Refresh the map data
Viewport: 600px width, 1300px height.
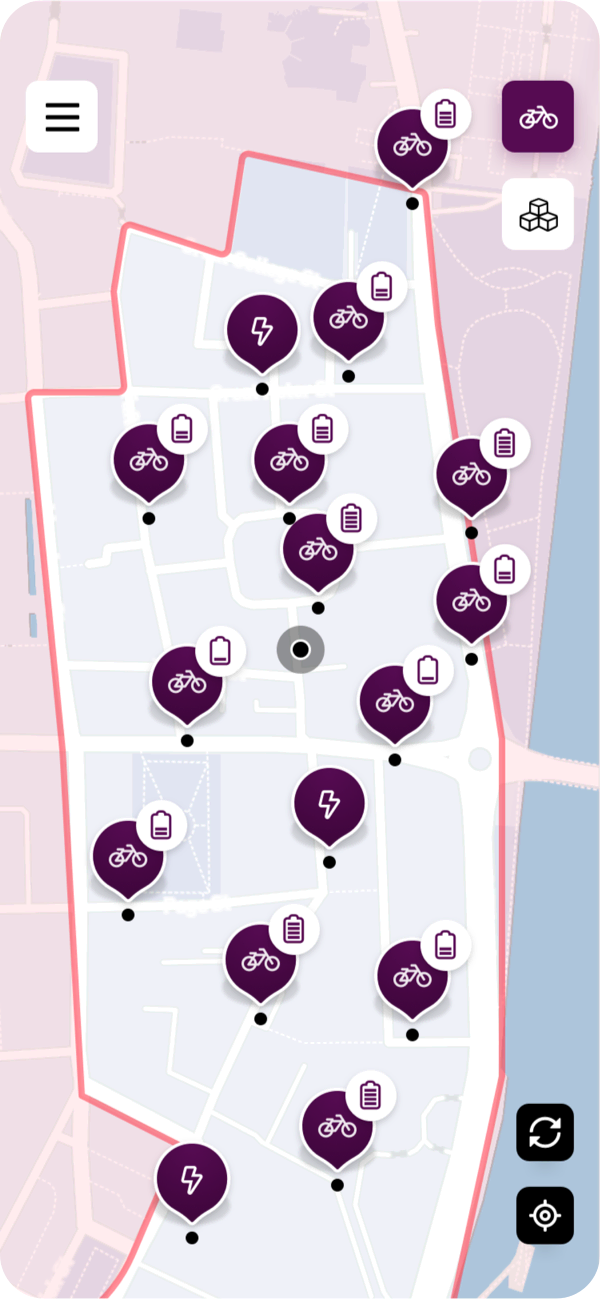[545, 1132]
